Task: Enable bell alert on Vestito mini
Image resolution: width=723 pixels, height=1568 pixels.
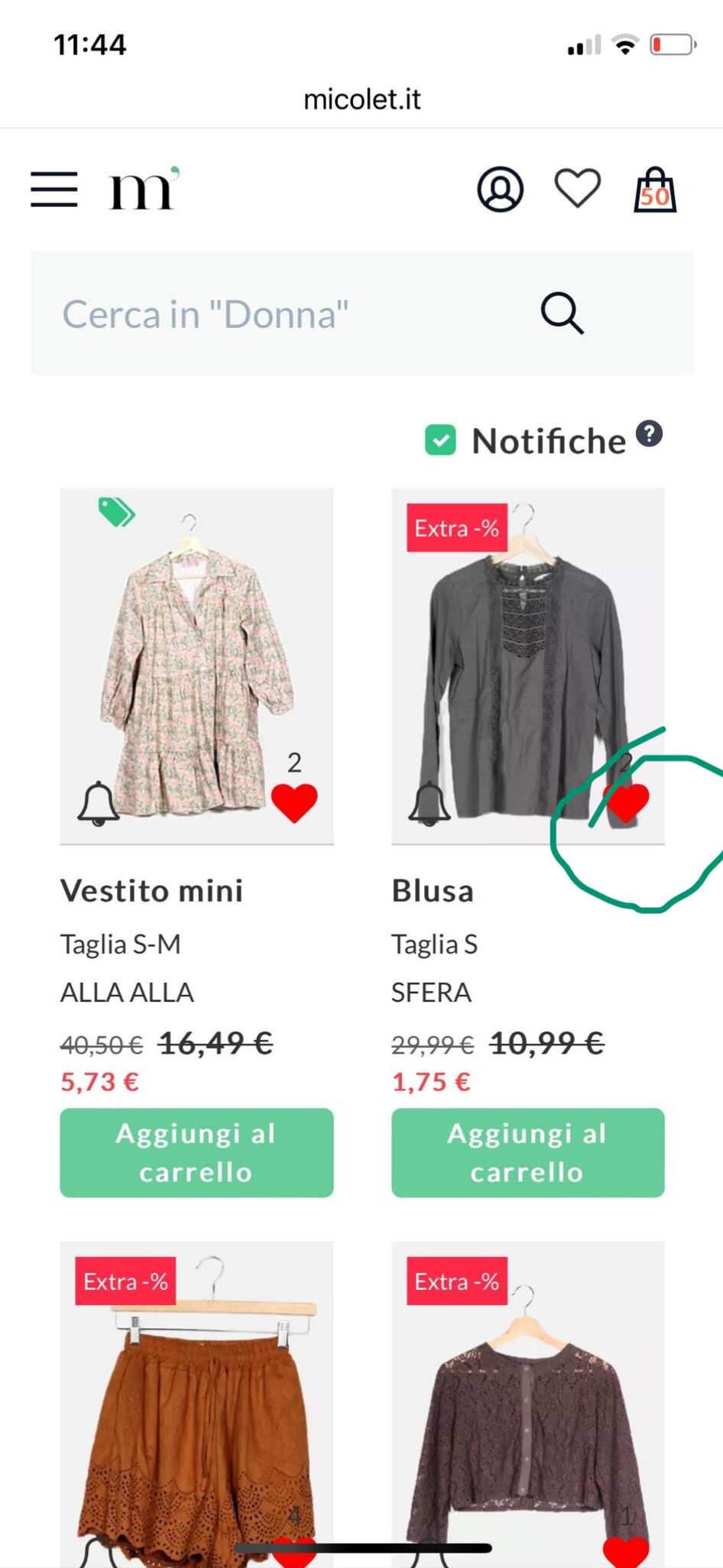Action: tap(99, 803)
